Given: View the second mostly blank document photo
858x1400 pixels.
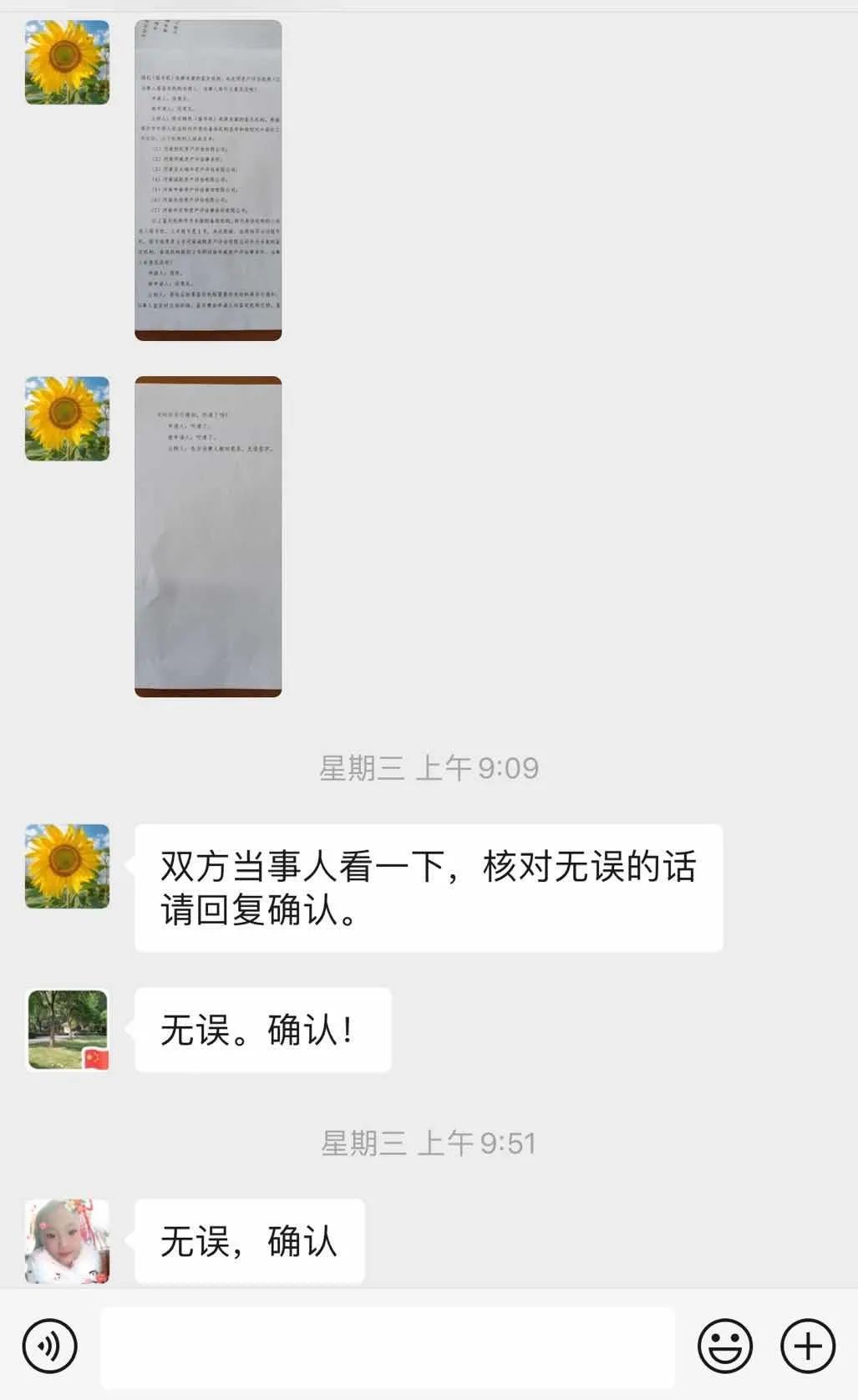Looking at the screenshot, I should point(208,536).
